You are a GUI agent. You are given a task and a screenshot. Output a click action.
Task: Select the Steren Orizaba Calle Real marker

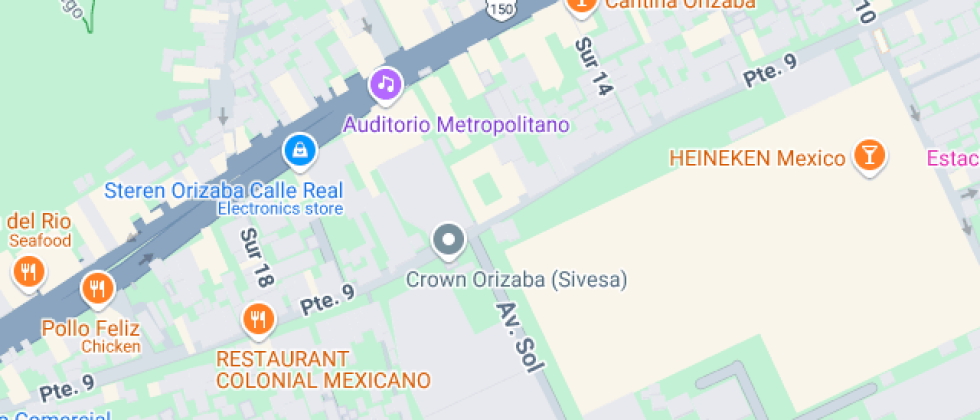[x=298, y=150]
